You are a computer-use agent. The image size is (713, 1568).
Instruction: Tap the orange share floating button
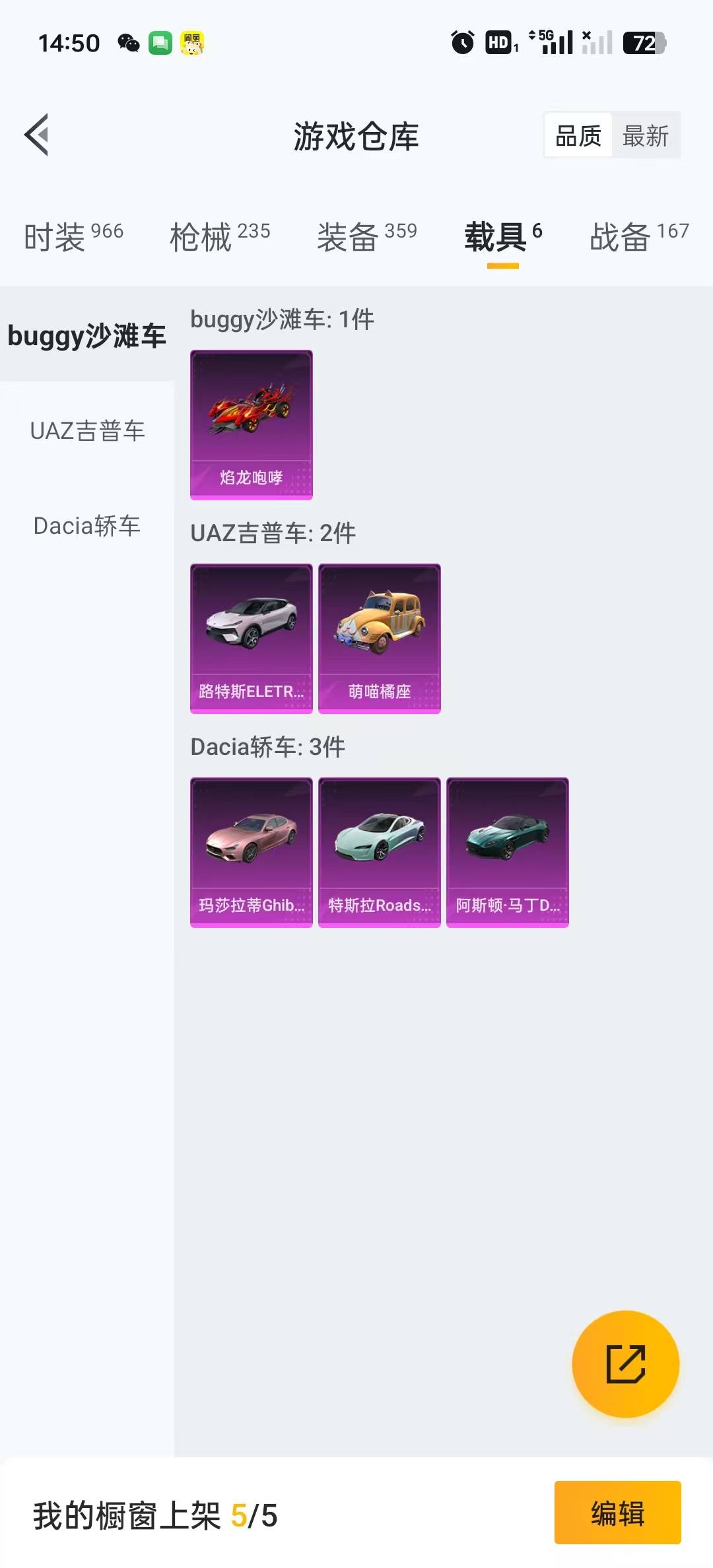point(625,1363)
